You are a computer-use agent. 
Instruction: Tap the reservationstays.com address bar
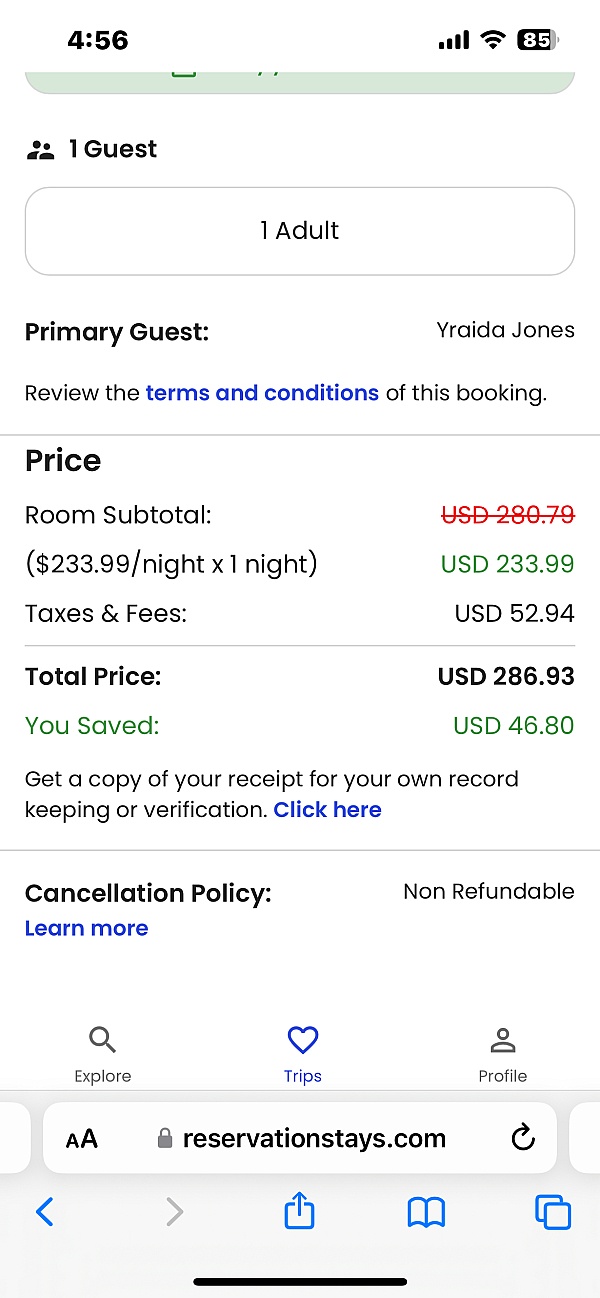point(300,1138)
